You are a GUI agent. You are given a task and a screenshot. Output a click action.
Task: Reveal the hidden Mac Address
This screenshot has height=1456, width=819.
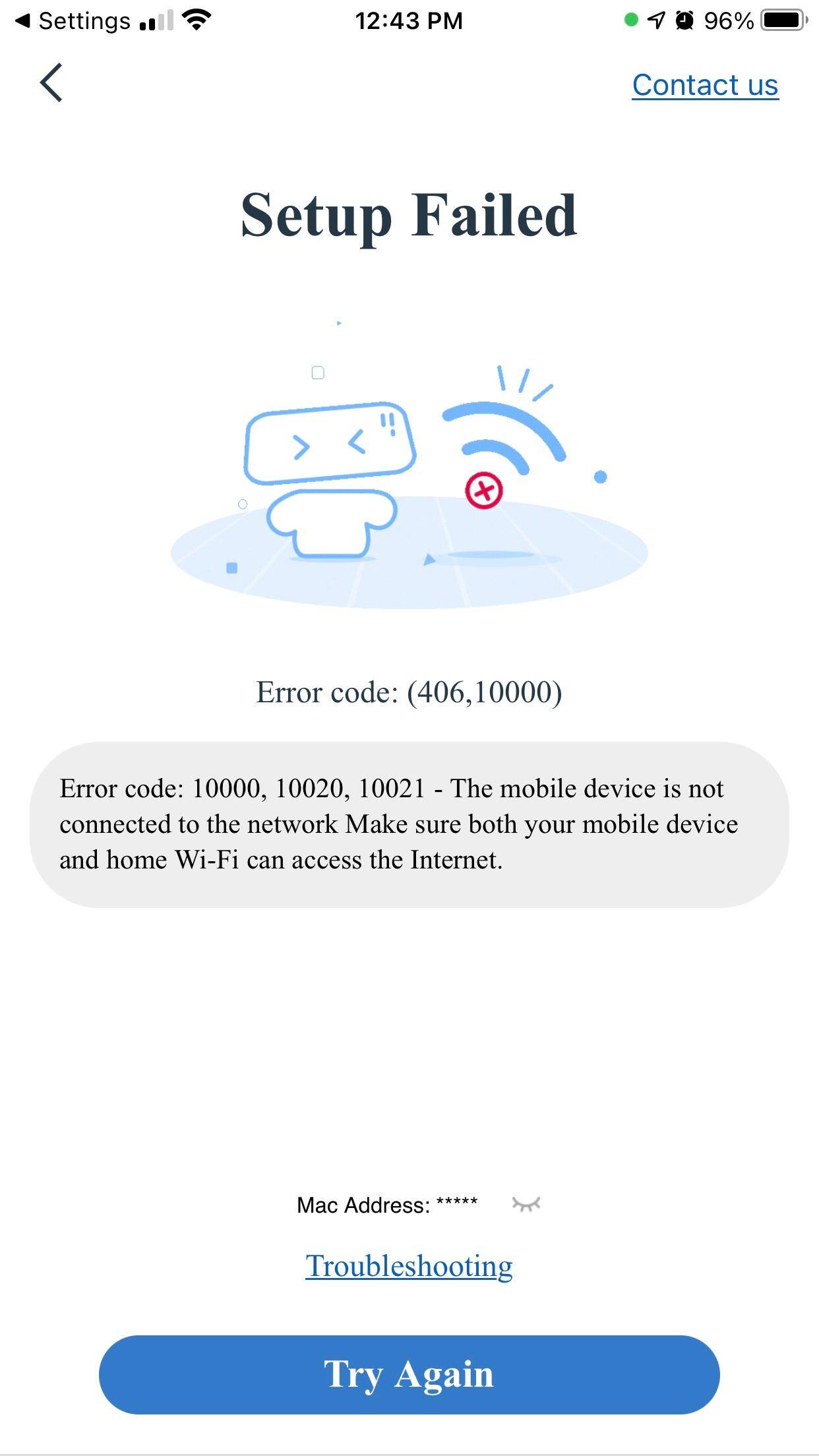(526, 1204)
